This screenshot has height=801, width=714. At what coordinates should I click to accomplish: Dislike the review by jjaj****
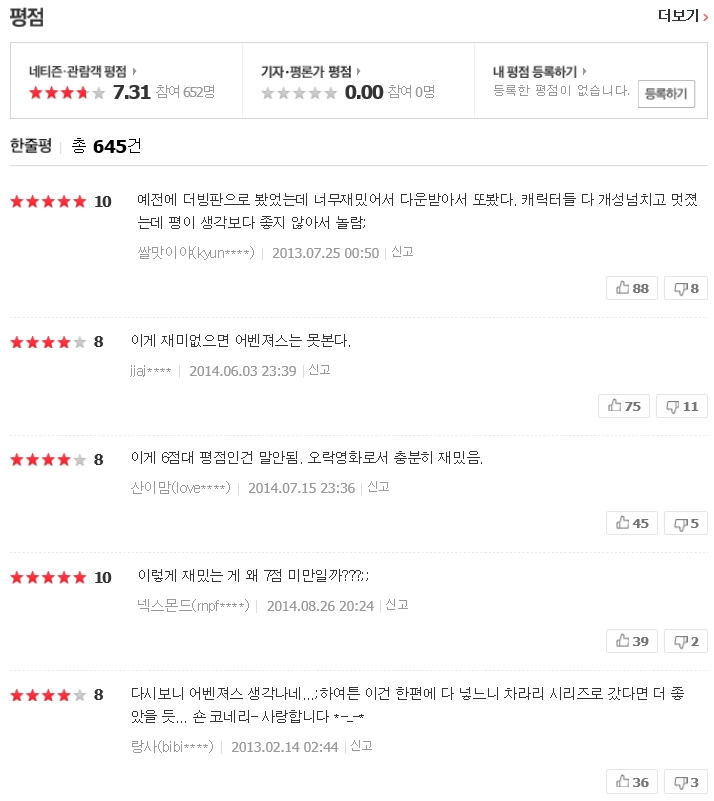point(682,406)
